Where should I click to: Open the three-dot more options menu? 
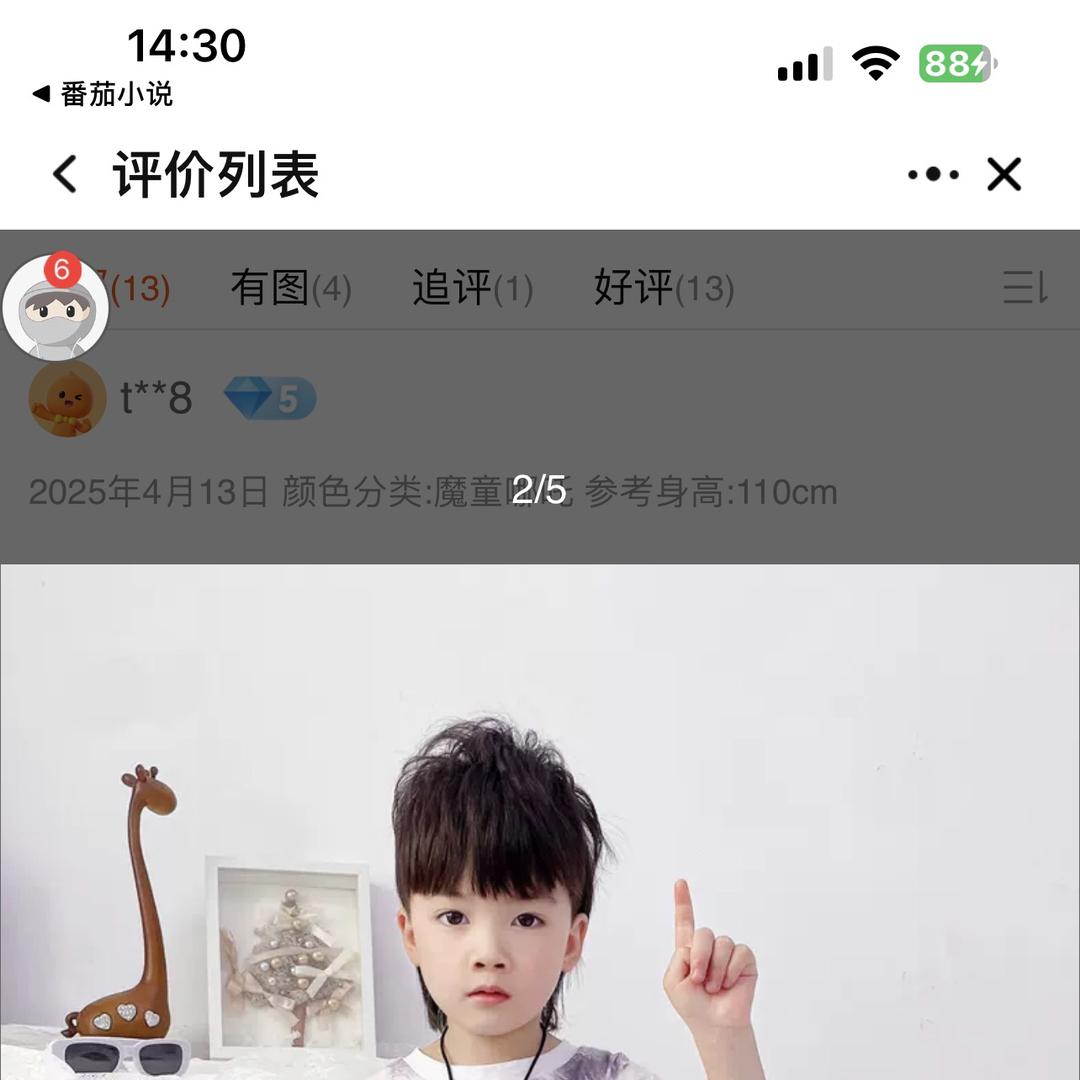click(x=933, y=174)
